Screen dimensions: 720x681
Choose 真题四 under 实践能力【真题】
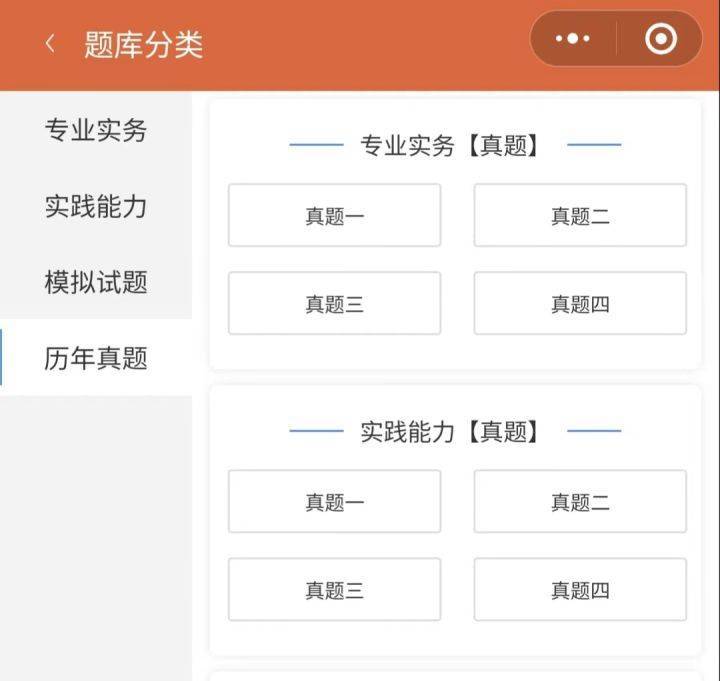coord(580,590)
